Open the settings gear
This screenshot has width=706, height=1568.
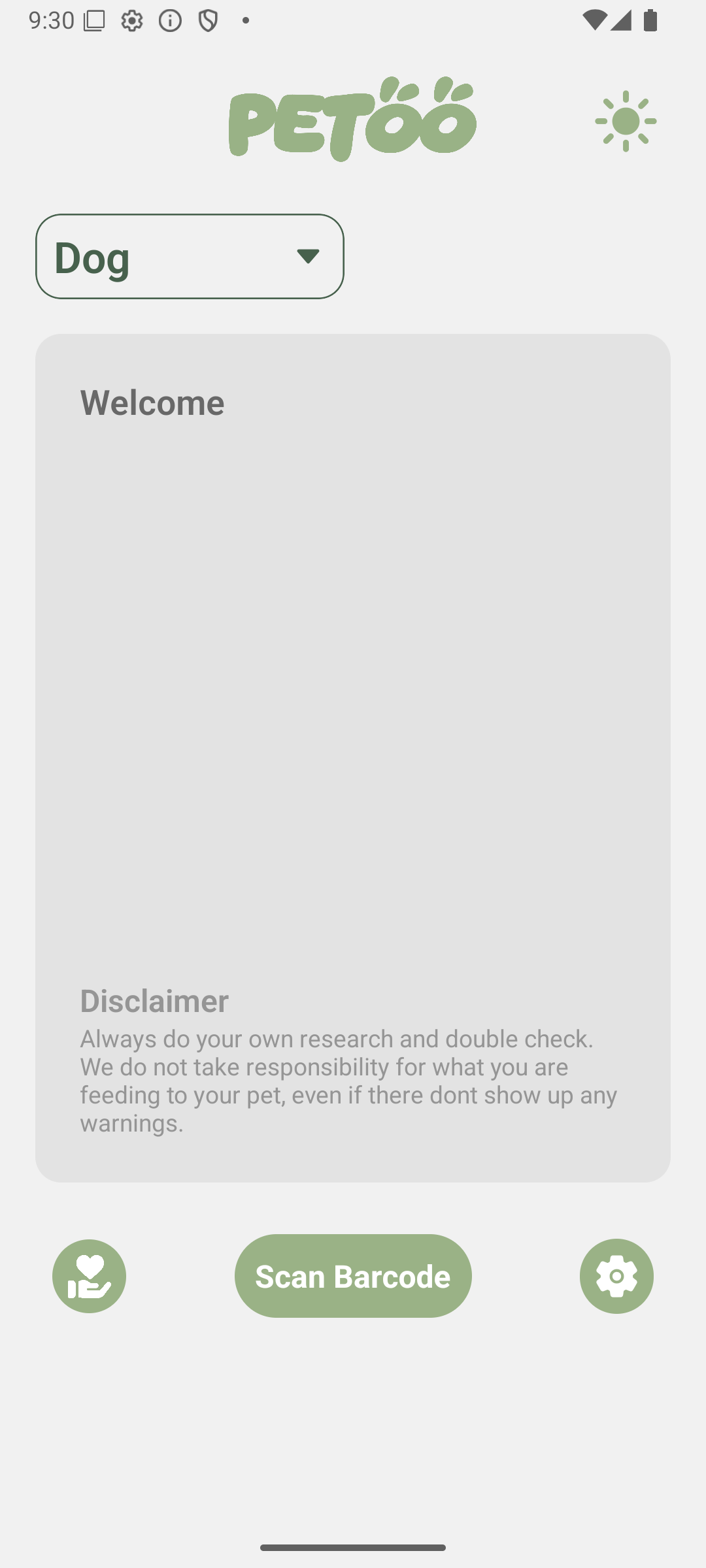click(616, 1276)
